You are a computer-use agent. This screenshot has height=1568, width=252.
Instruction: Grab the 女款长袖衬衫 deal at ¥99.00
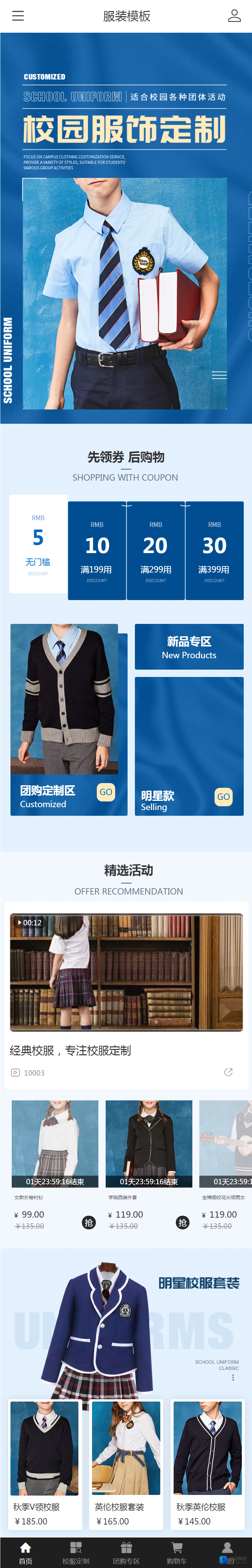(89, 1222)
